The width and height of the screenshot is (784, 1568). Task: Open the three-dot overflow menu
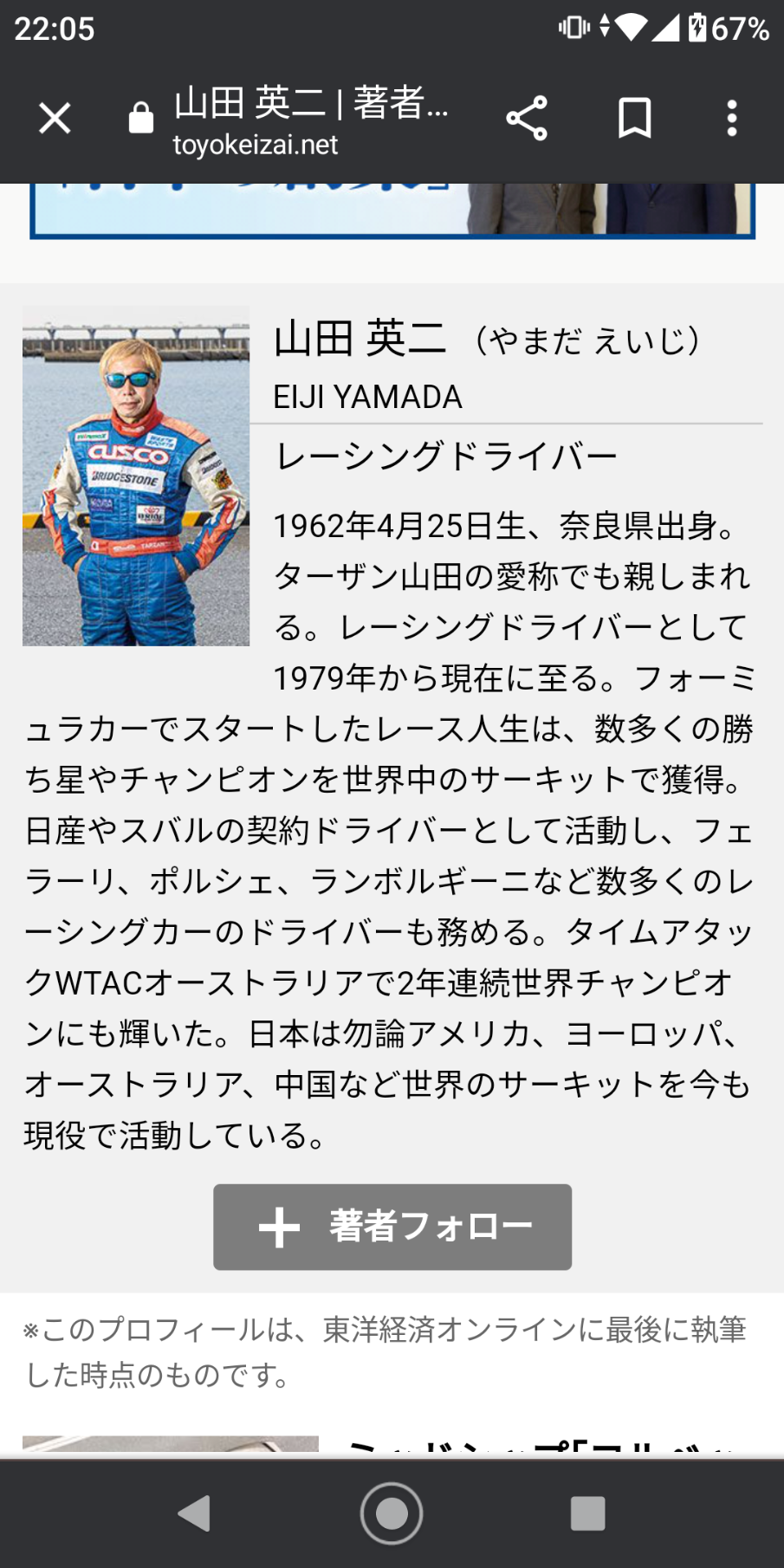coord(732,118)
